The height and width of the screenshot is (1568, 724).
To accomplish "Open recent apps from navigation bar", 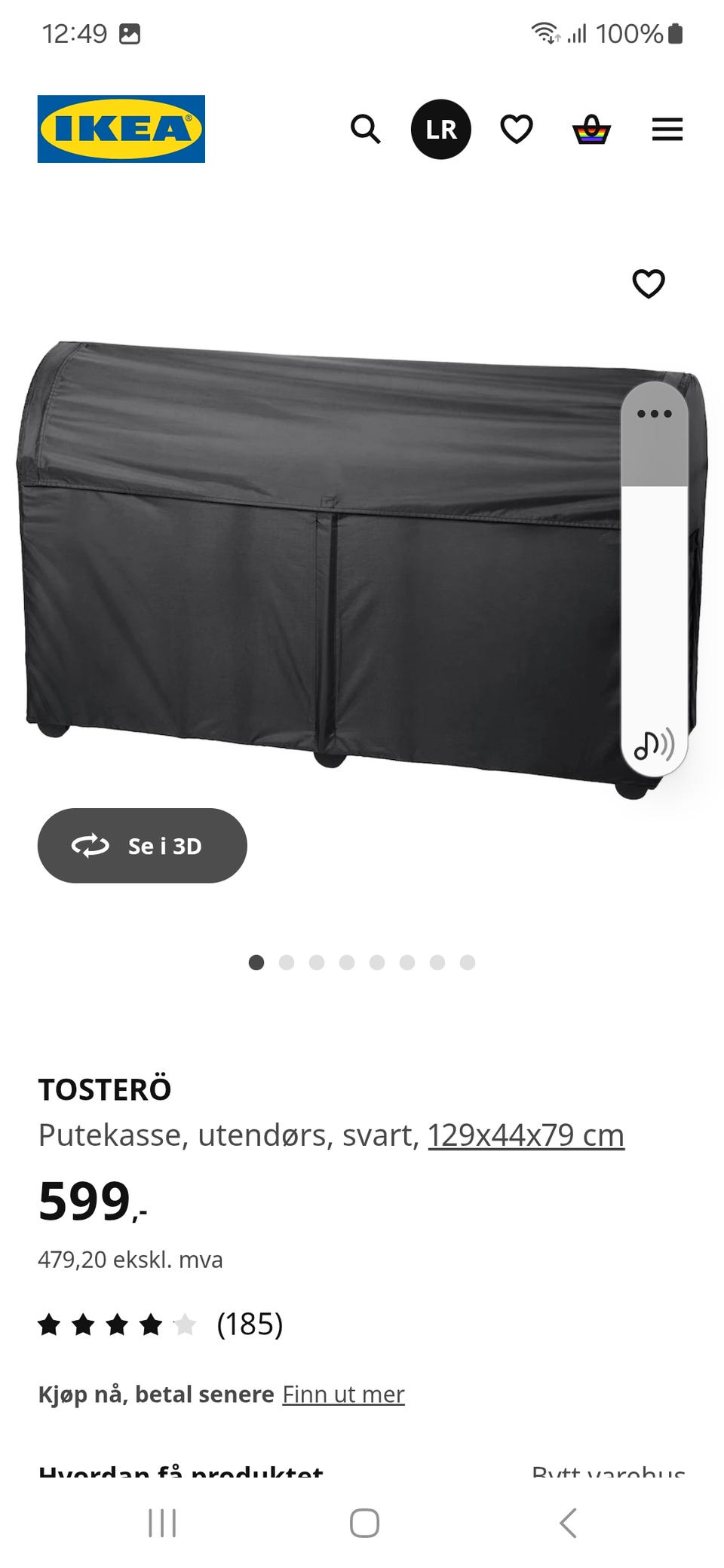I will click(x=162, y=1523).
